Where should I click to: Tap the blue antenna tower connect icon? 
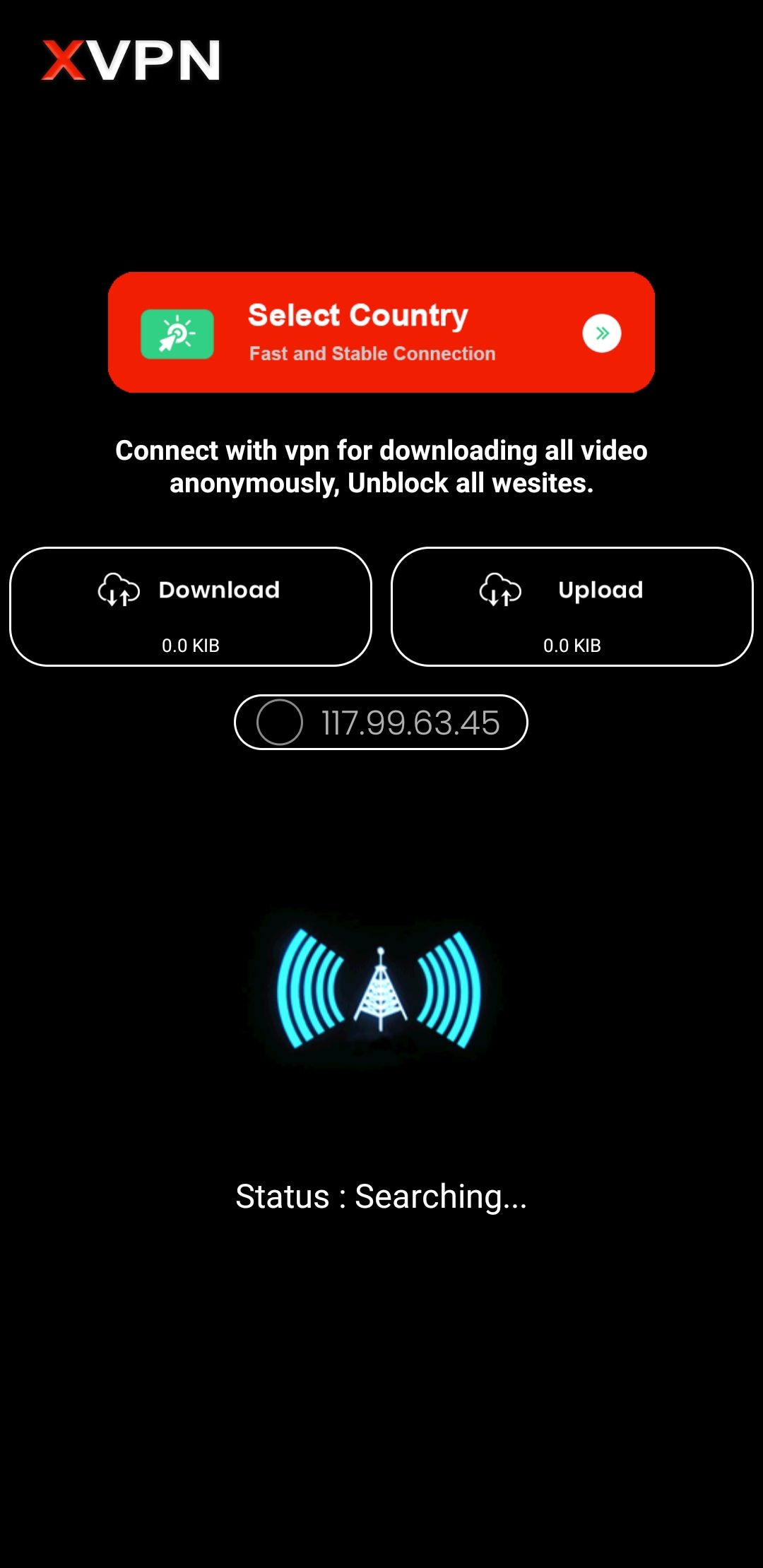tap(380, 988)
